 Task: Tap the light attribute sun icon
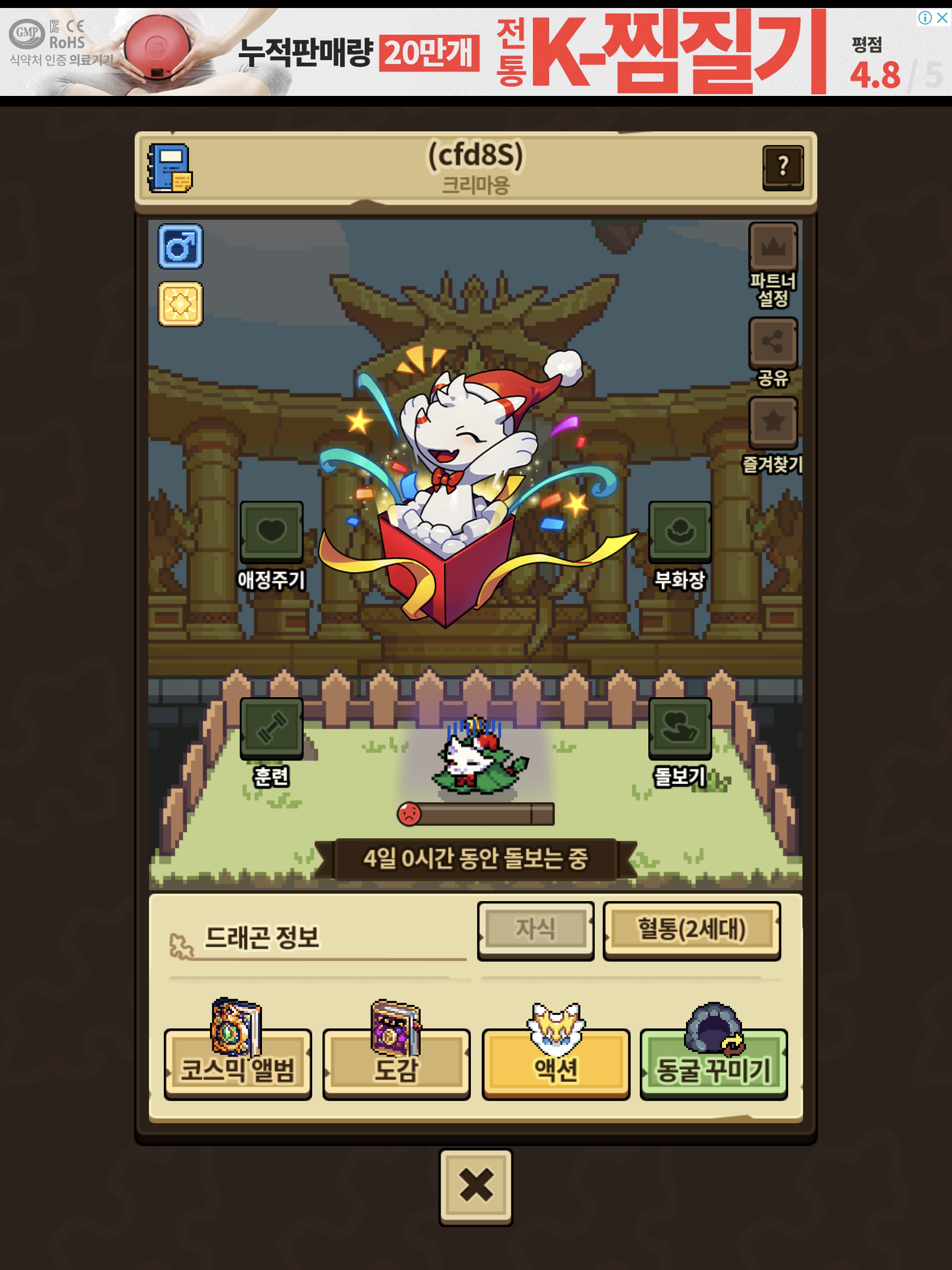(x=180, y=304)
